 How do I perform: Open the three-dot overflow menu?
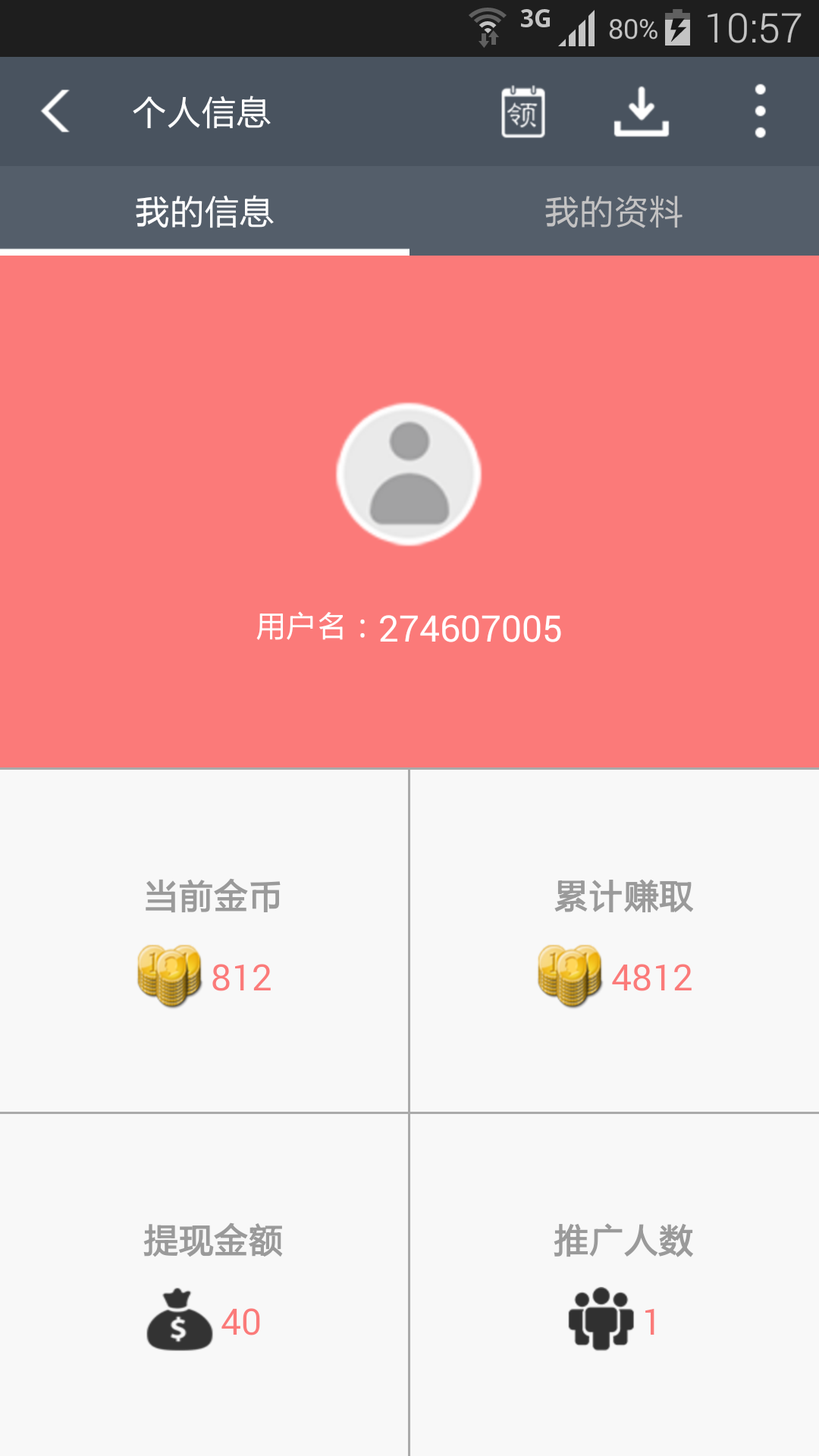(760, 111)
